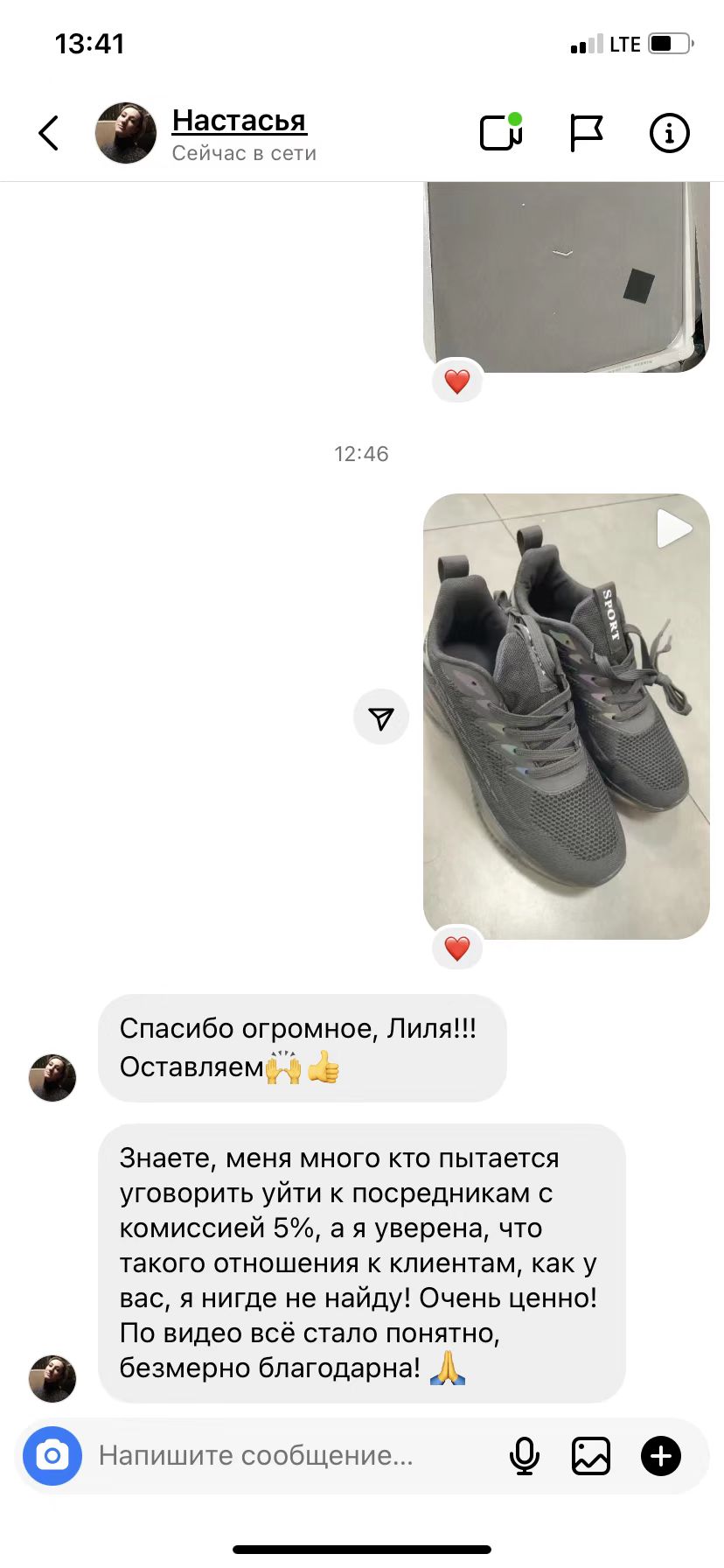Record a voice message with the microphone

tap(525, 1456)
